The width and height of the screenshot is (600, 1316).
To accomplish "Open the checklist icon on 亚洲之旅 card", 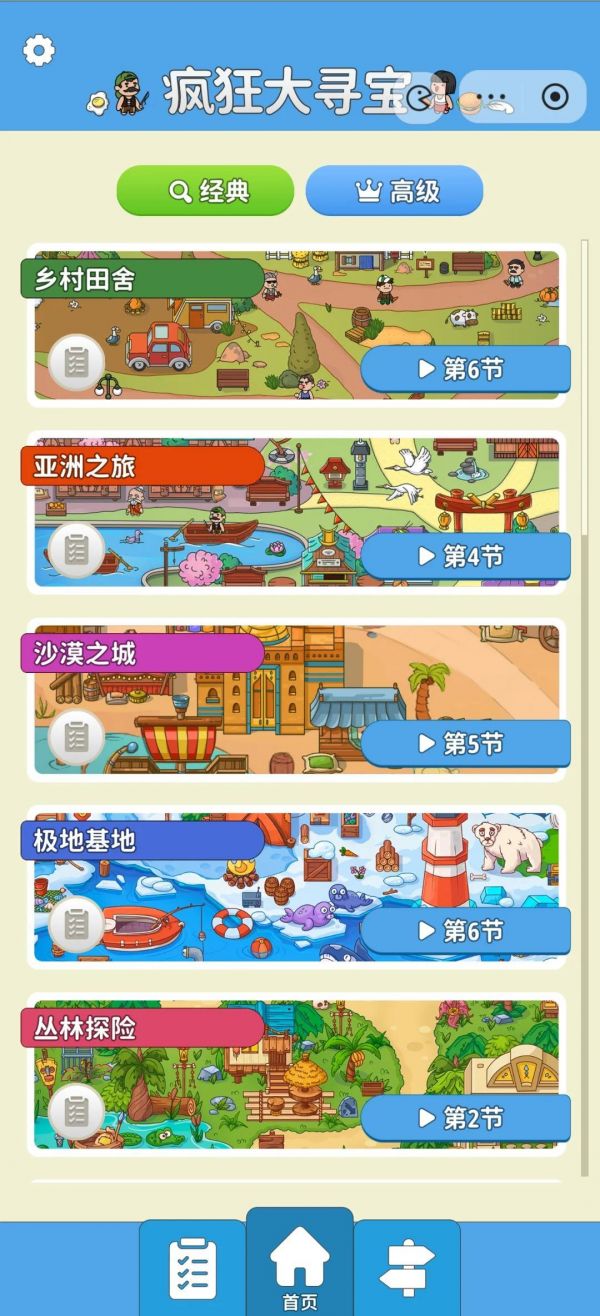I will coord(76,549).
